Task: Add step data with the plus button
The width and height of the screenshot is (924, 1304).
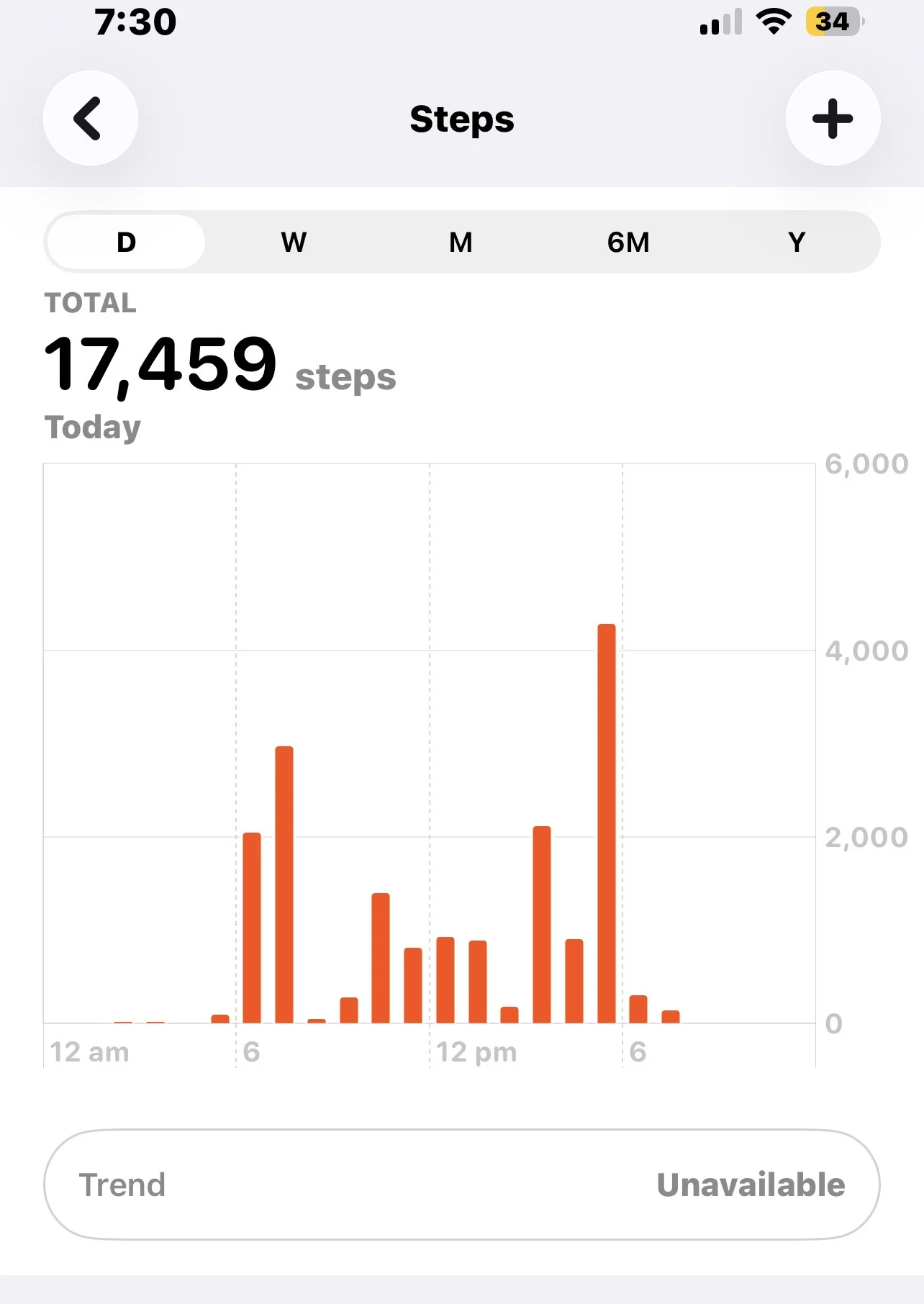Action: pyautogui.click(x=833, y=118)
